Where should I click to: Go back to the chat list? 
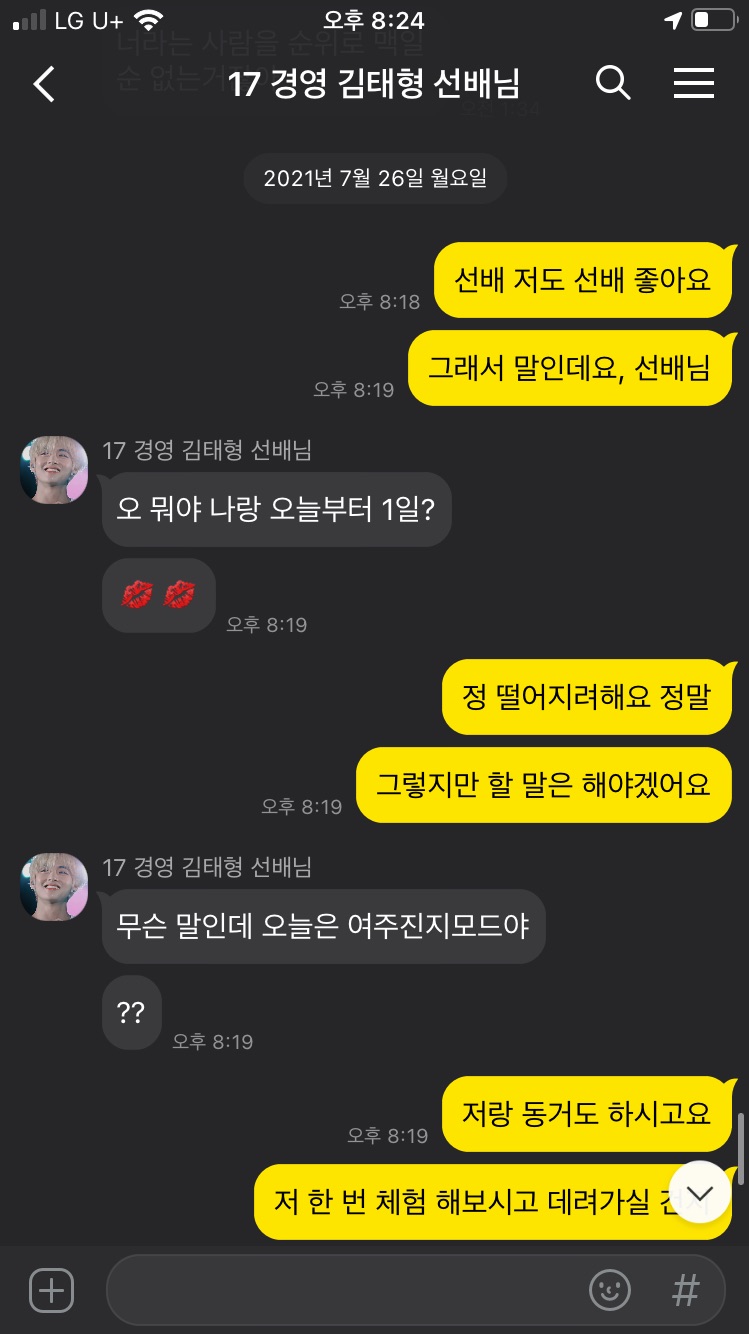click(44, 84)
